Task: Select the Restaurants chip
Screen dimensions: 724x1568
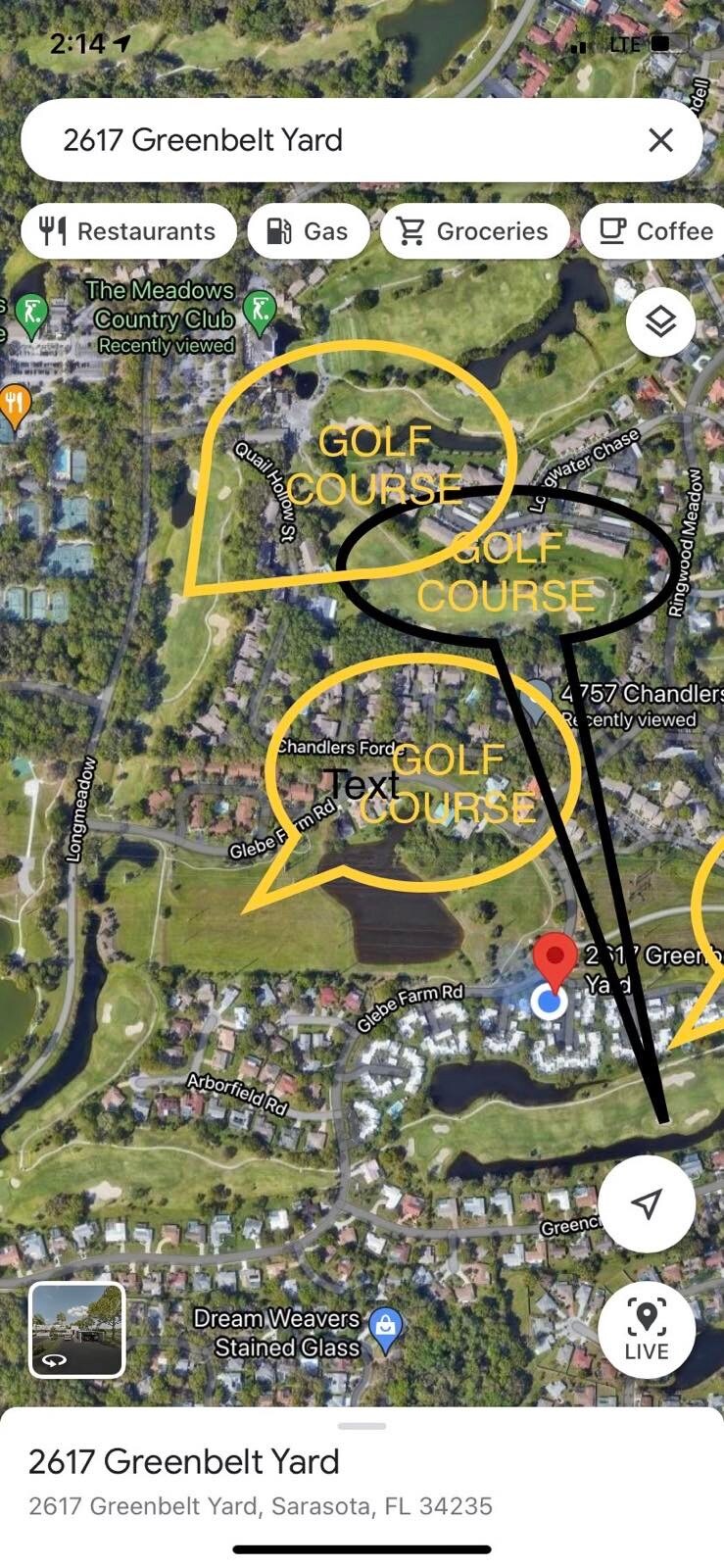Action: pos(128,231)
